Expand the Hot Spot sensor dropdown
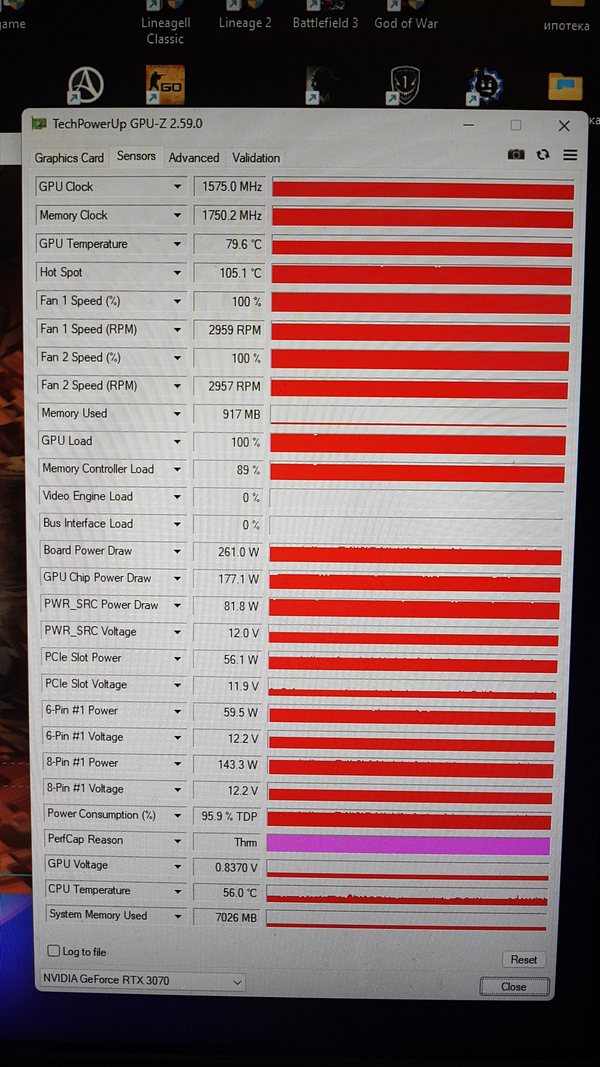The width and height of the screenshot is (600, 1067). [178, 273]
